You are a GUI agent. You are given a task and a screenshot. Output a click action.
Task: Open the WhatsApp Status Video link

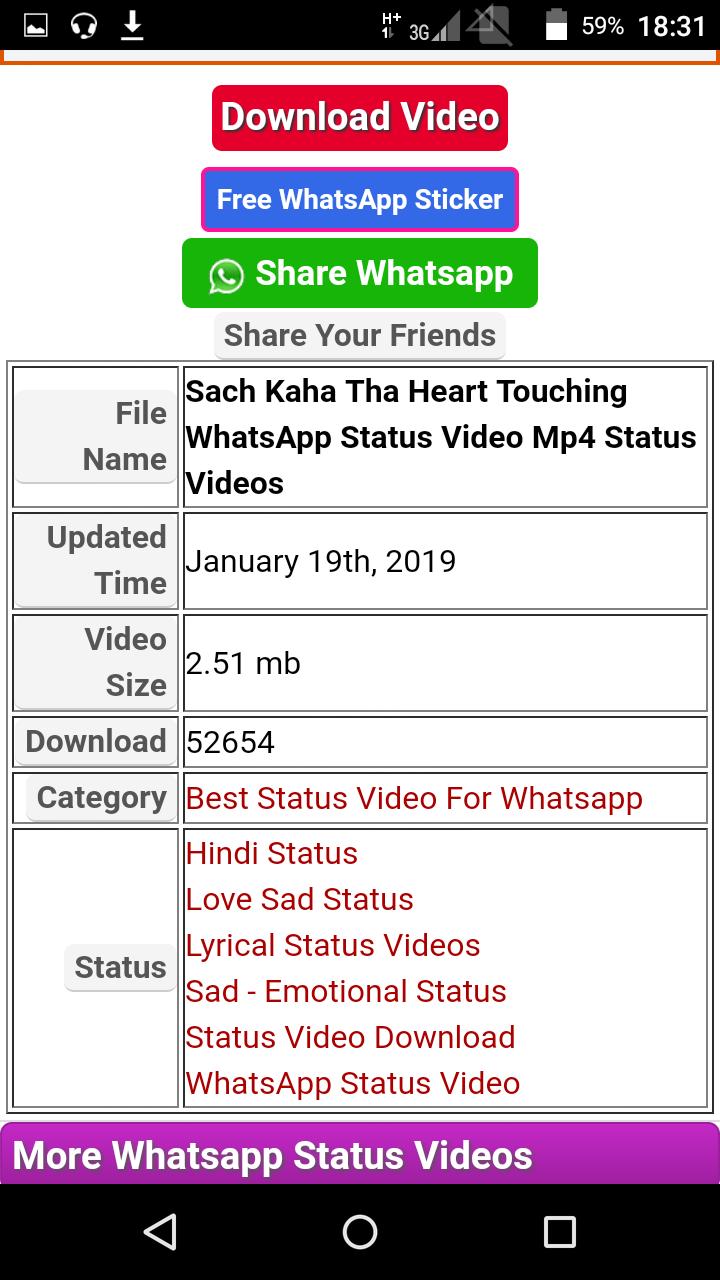point(353,1083)
